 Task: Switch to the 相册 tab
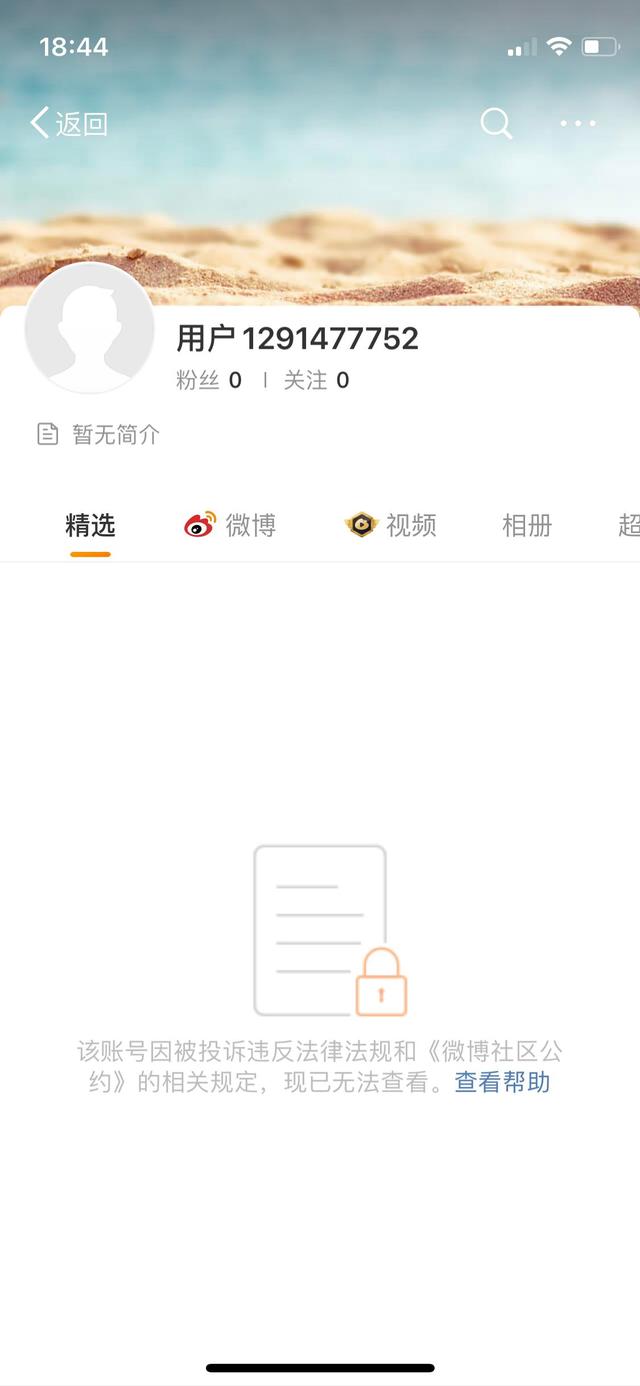click(x=526, y=525)
